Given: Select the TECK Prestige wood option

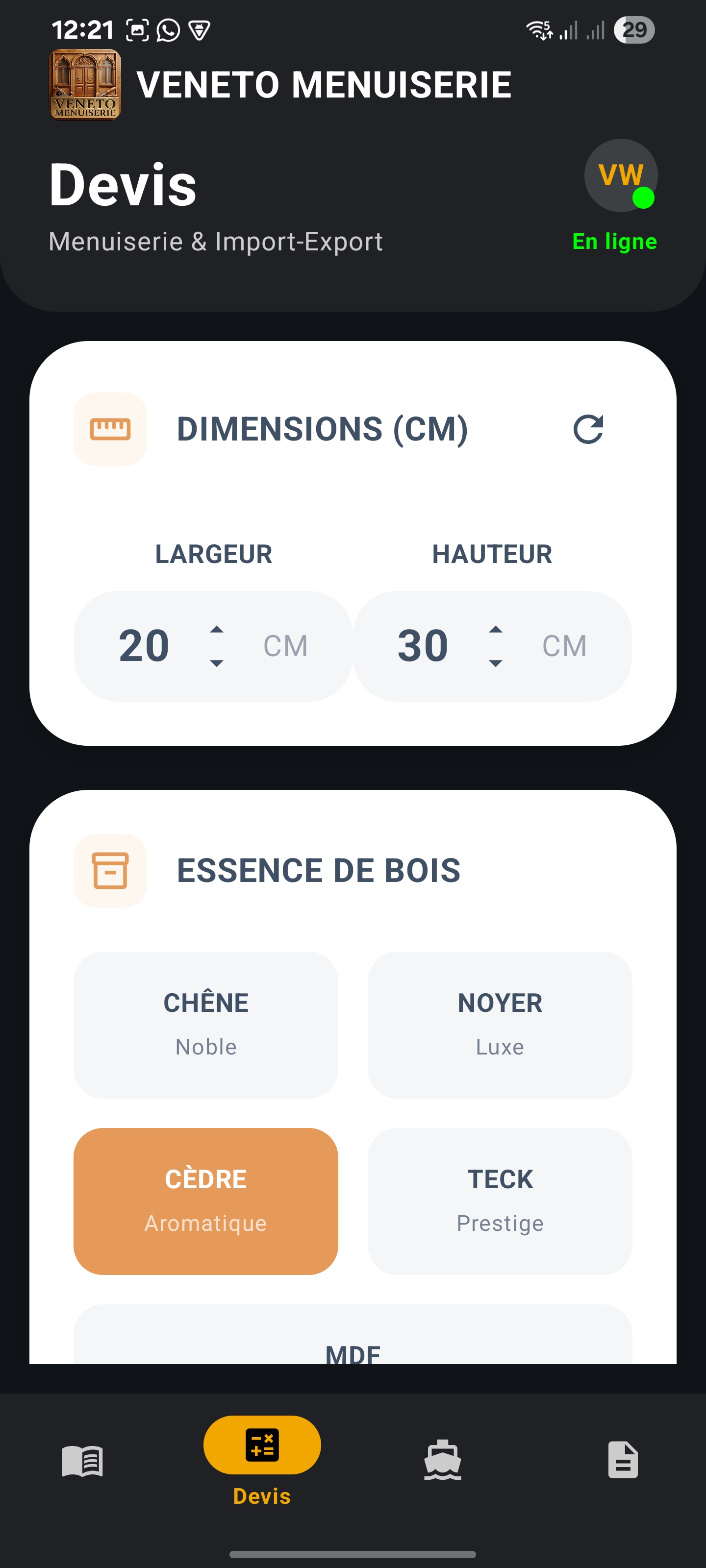Looking at the screenshot, I should [500, 1200].
